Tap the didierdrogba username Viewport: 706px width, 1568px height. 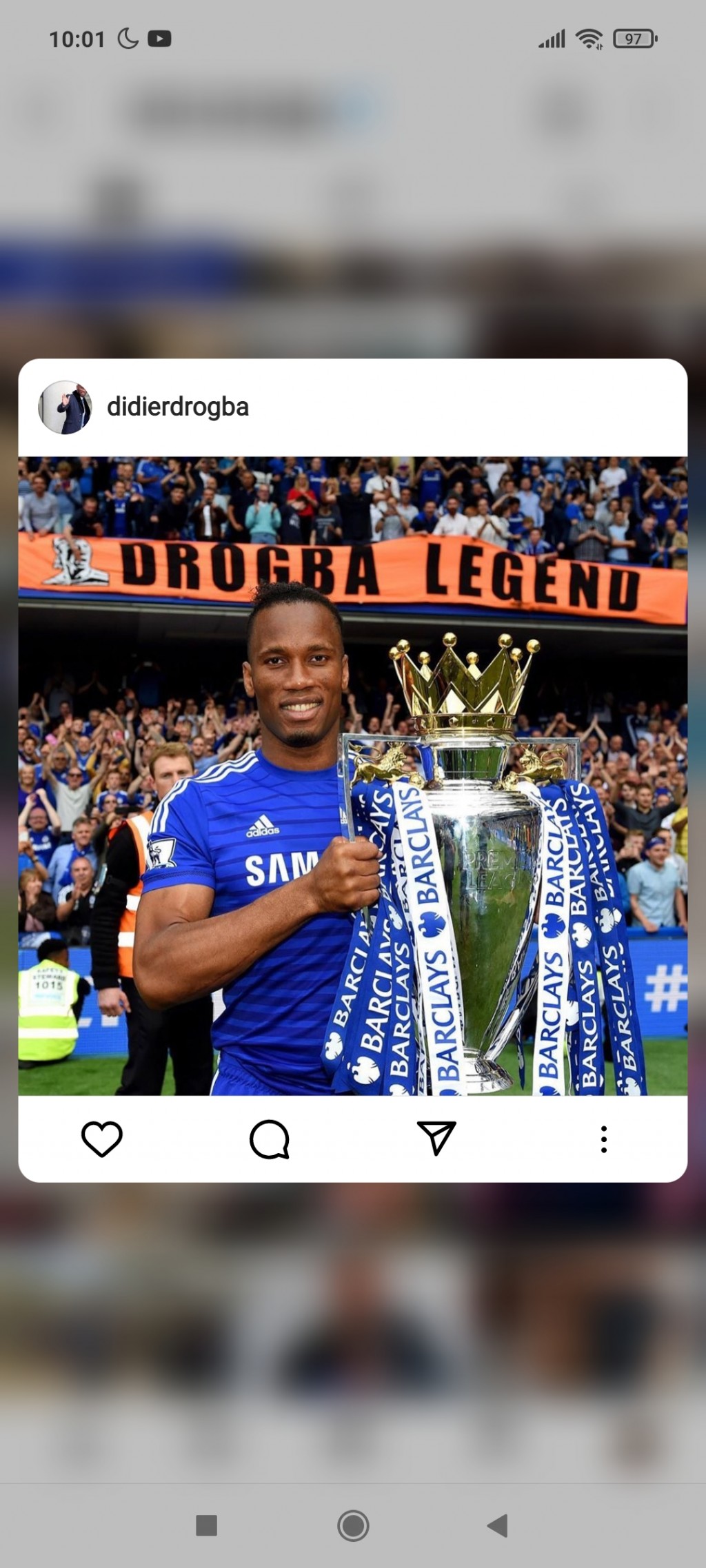pos(178,407)
